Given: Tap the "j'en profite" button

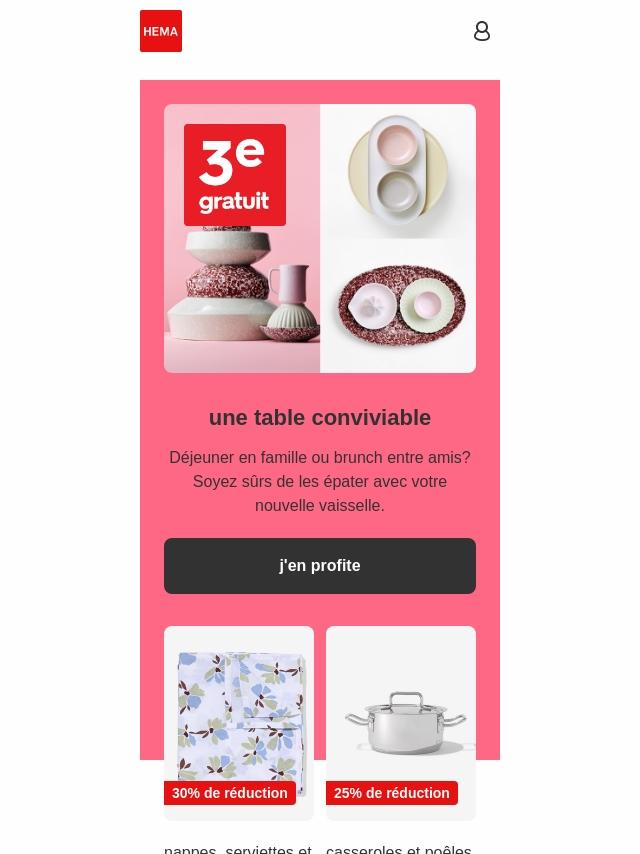Looking at the screenshot, I should tap(320, 566).
